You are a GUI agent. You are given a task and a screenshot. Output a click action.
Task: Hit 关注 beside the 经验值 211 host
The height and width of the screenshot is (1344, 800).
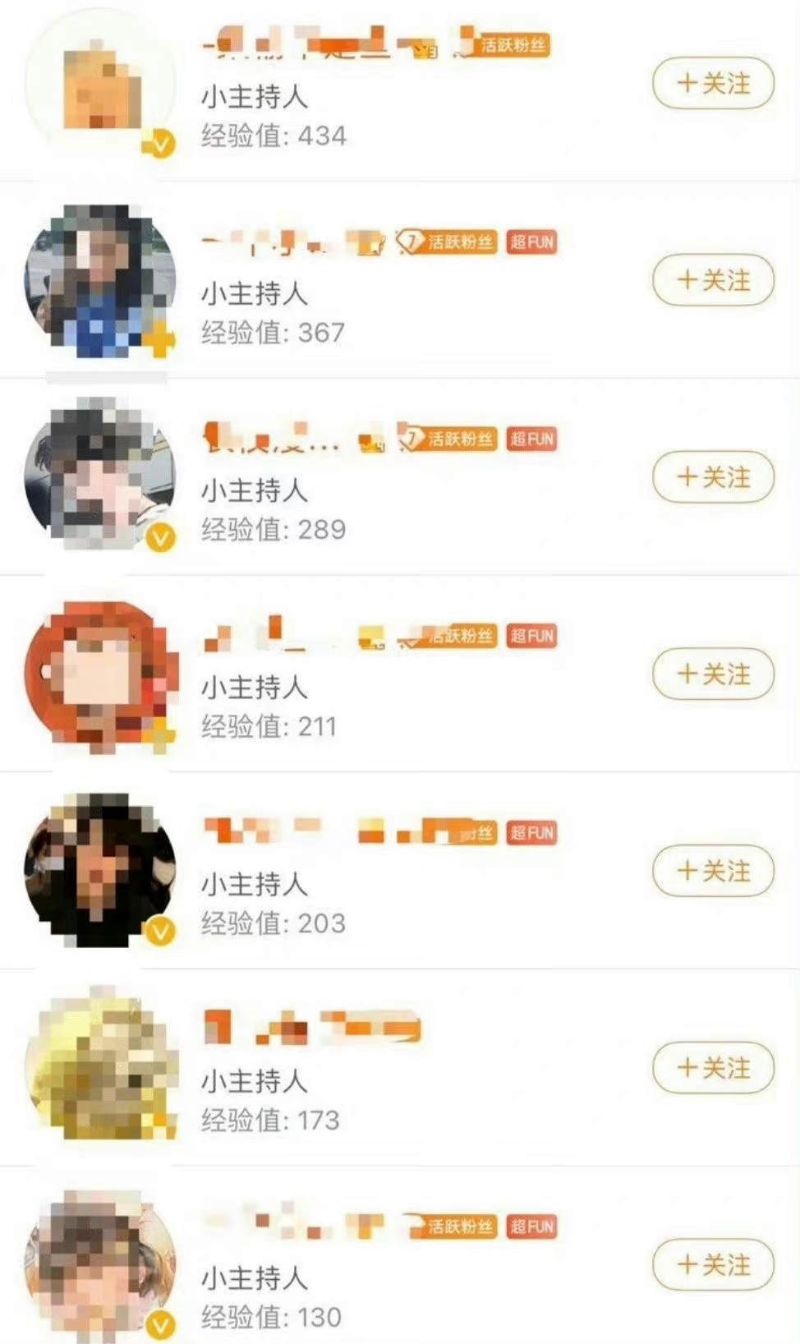tap(713, 674)
